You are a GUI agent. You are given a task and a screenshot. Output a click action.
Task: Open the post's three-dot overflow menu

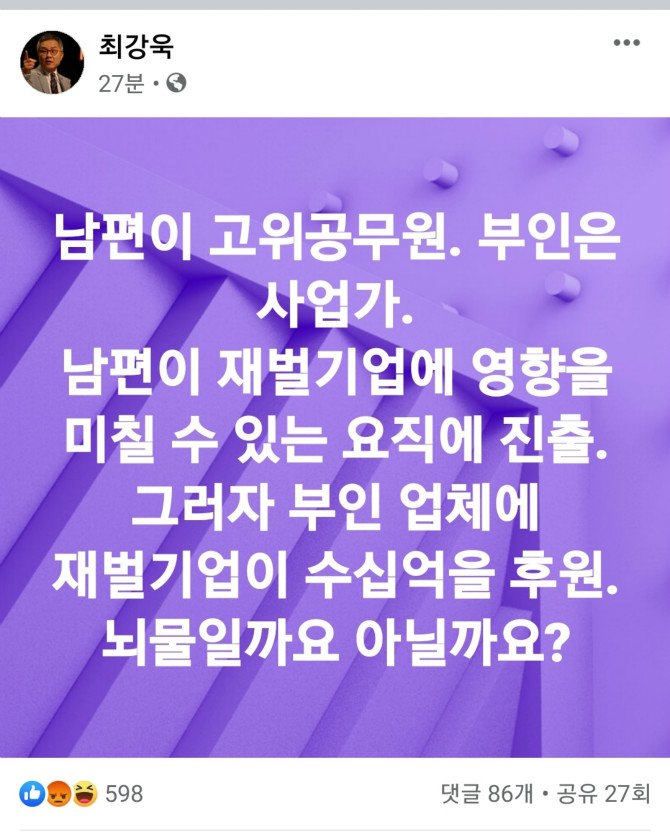coord(625,43)
